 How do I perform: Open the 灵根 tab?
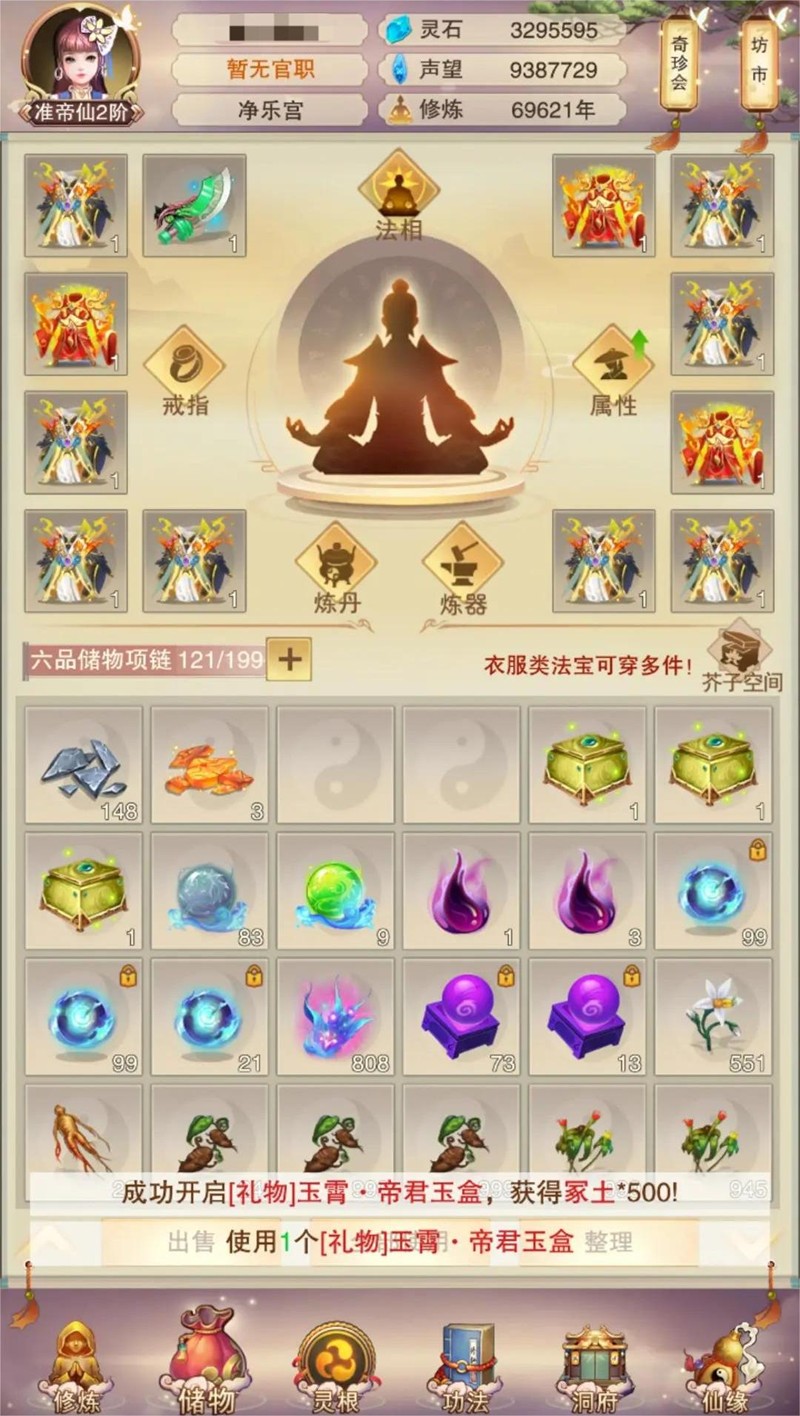(336, 1360)
